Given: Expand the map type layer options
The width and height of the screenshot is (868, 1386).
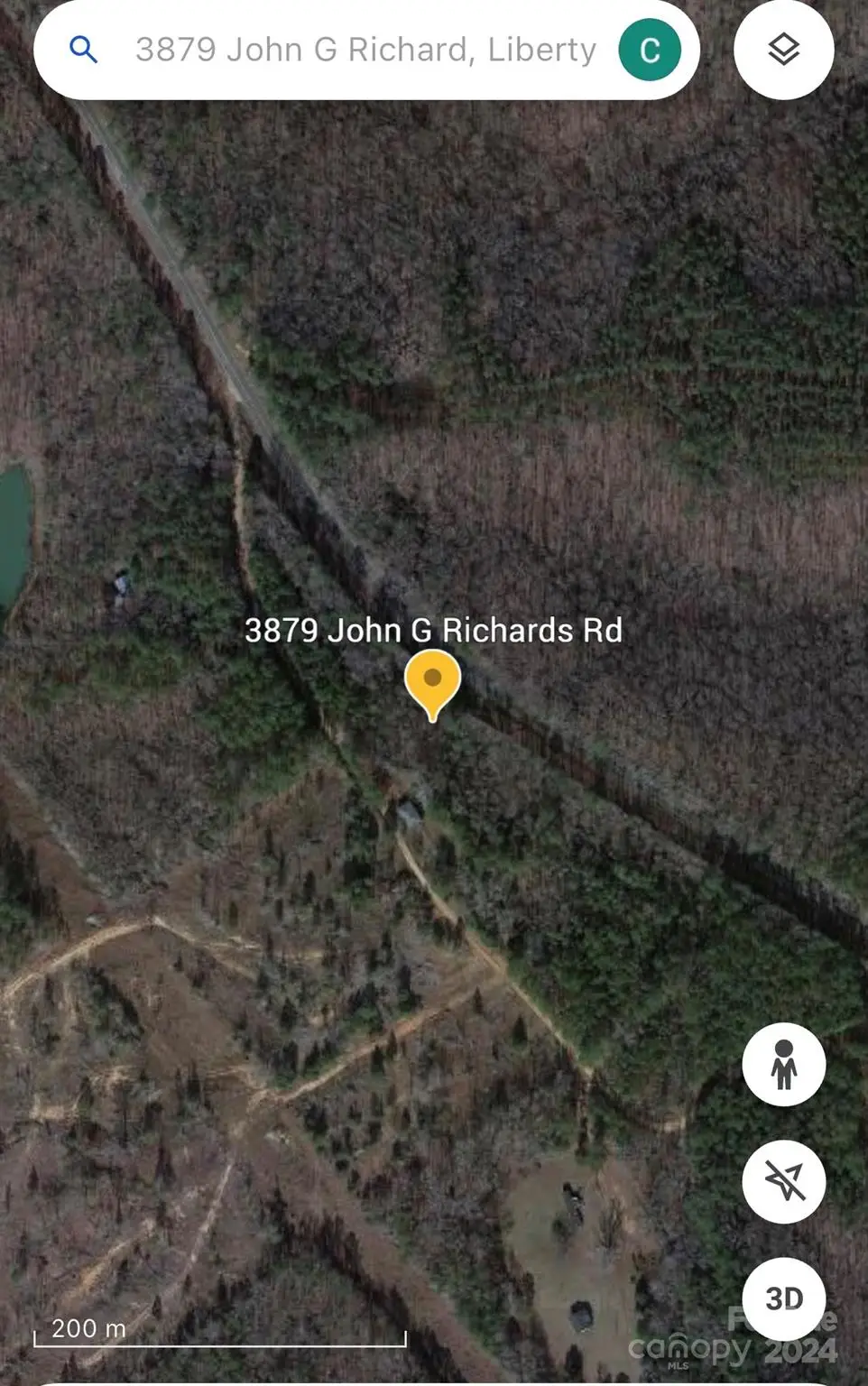Looking at the screenshot, I should (x=783, y=51).
